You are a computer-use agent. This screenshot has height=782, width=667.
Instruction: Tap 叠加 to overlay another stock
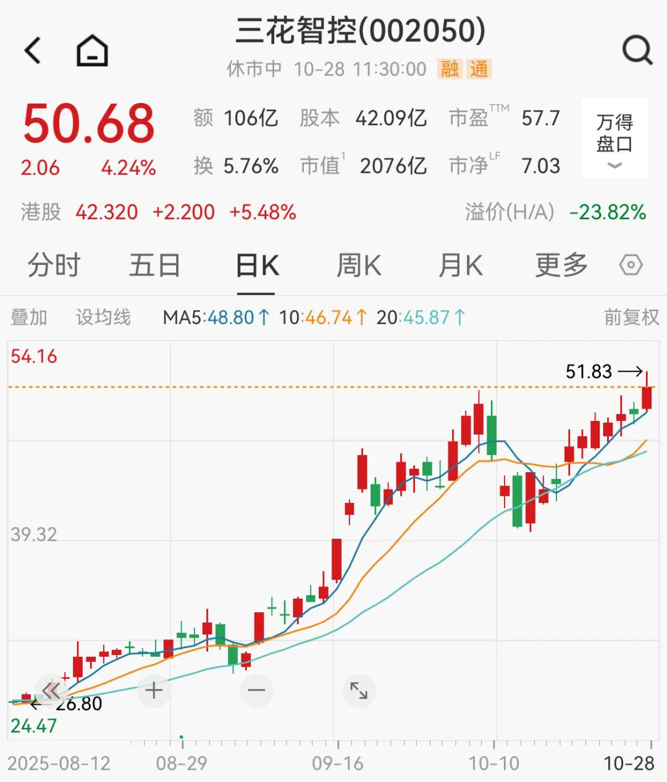(x=29, y=318)
